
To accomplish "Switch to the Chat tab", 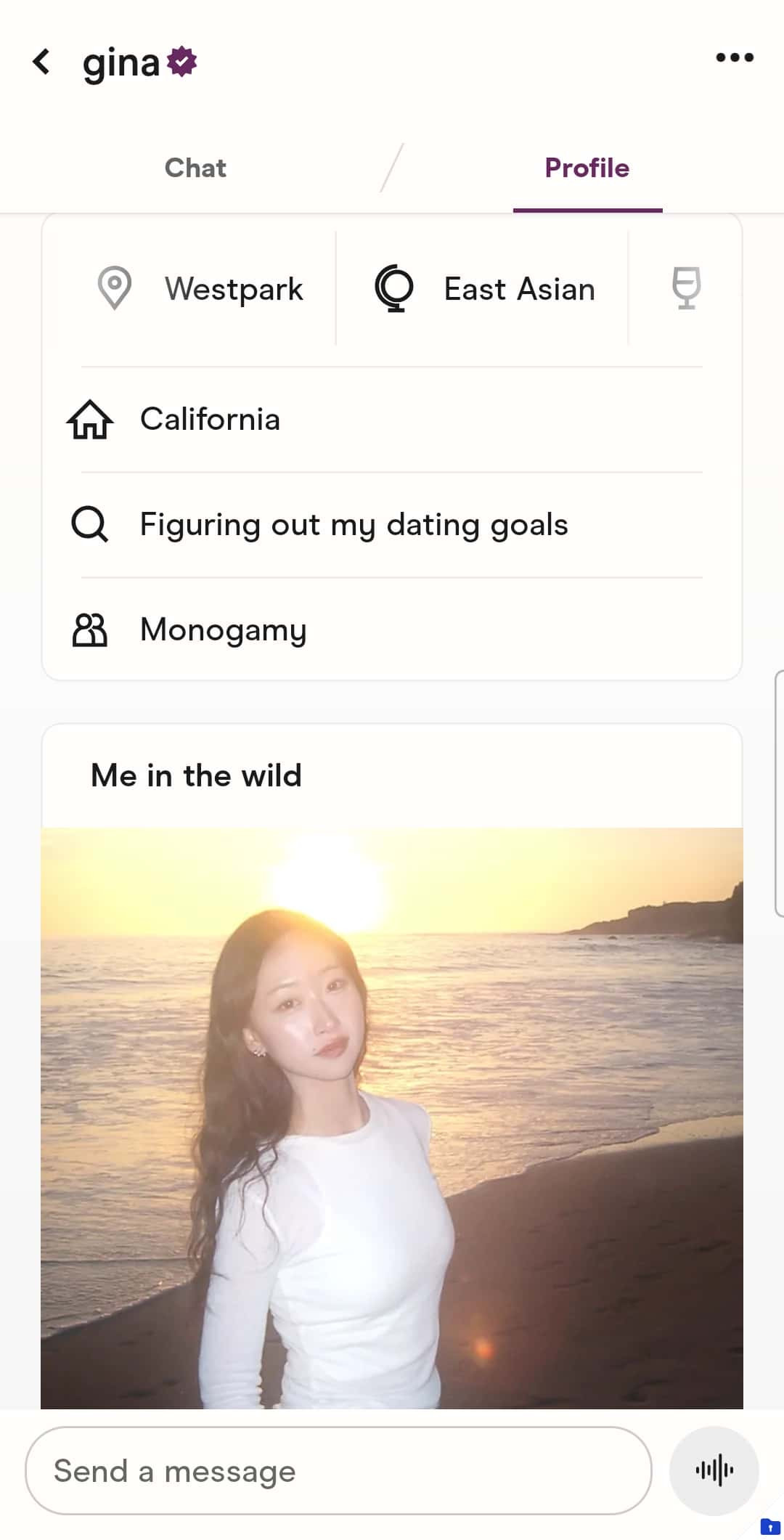I will pos(195,168).
